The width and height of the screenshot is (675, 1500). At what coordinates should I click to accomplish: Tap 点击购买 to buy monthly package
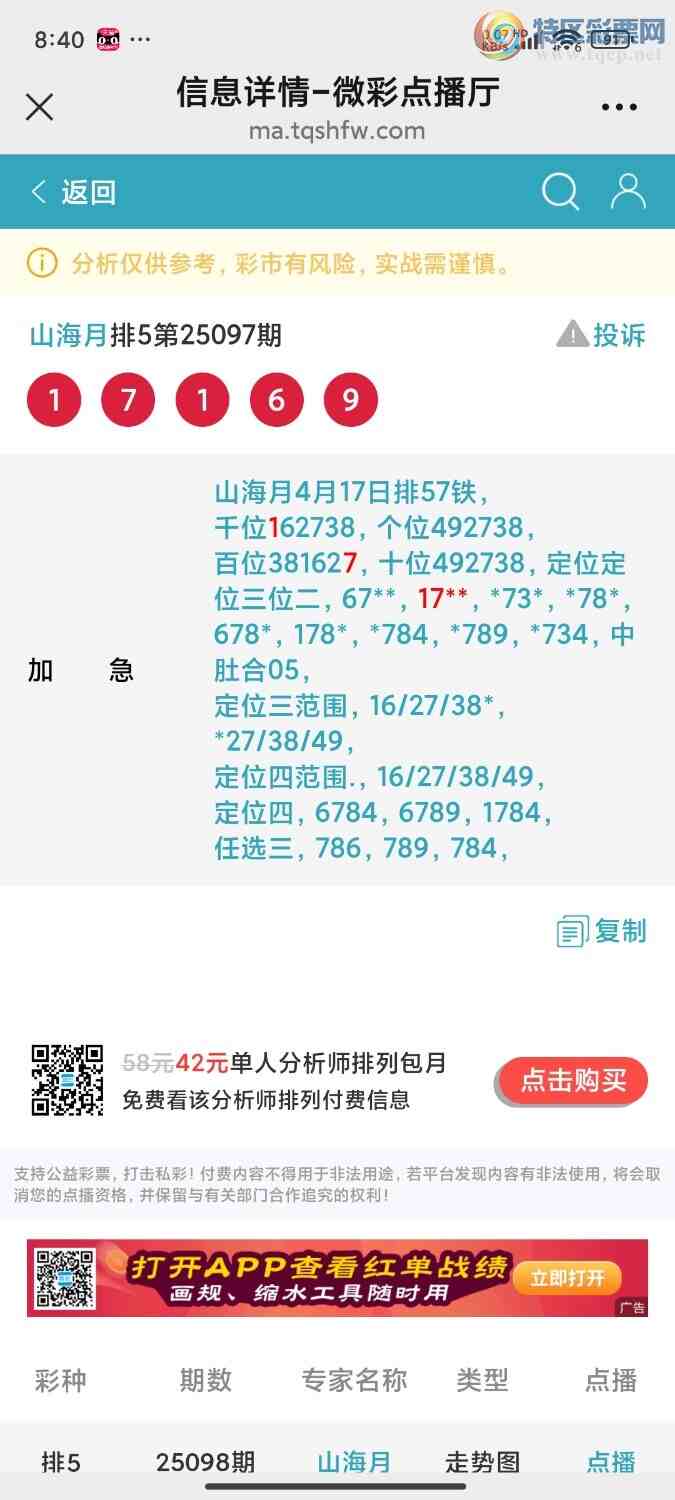click(573, 1081)
